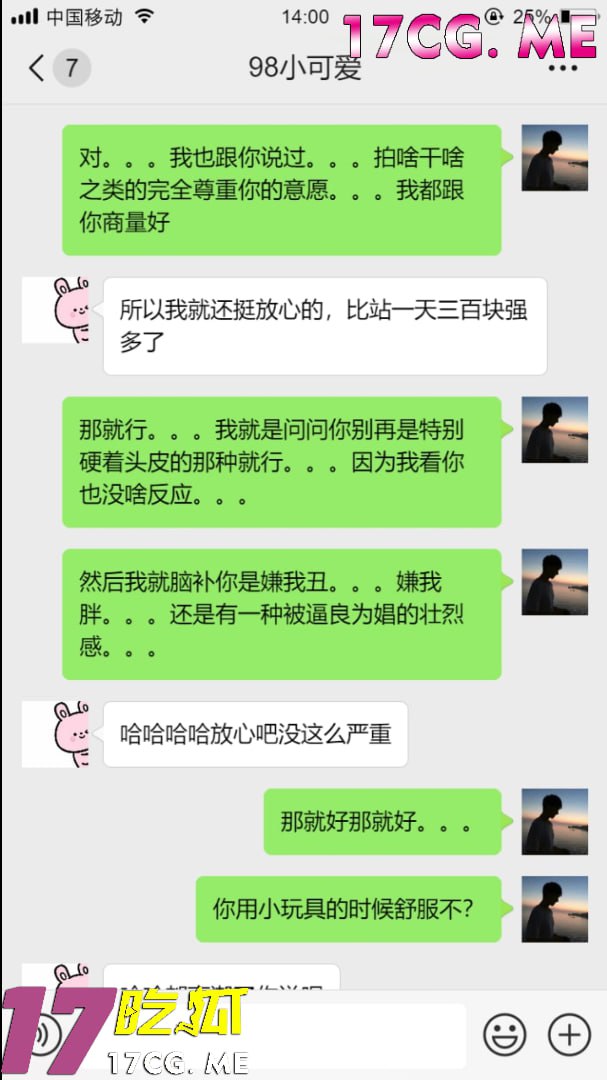607x1080 pixels.
Task: Open the plus attachment menu
Action: (570, 1034)
